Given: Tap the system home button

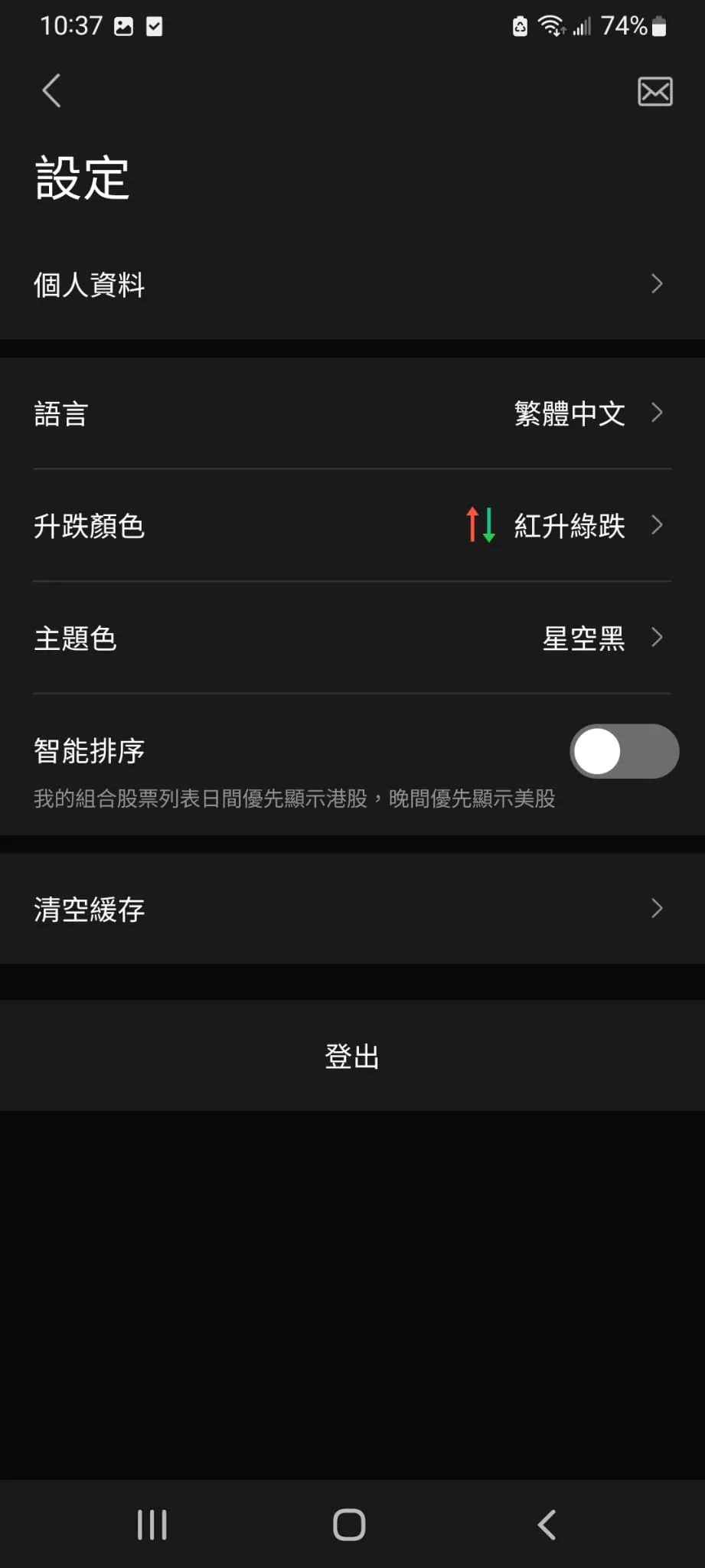Looking at the screenshot, I should point(349,1524).
